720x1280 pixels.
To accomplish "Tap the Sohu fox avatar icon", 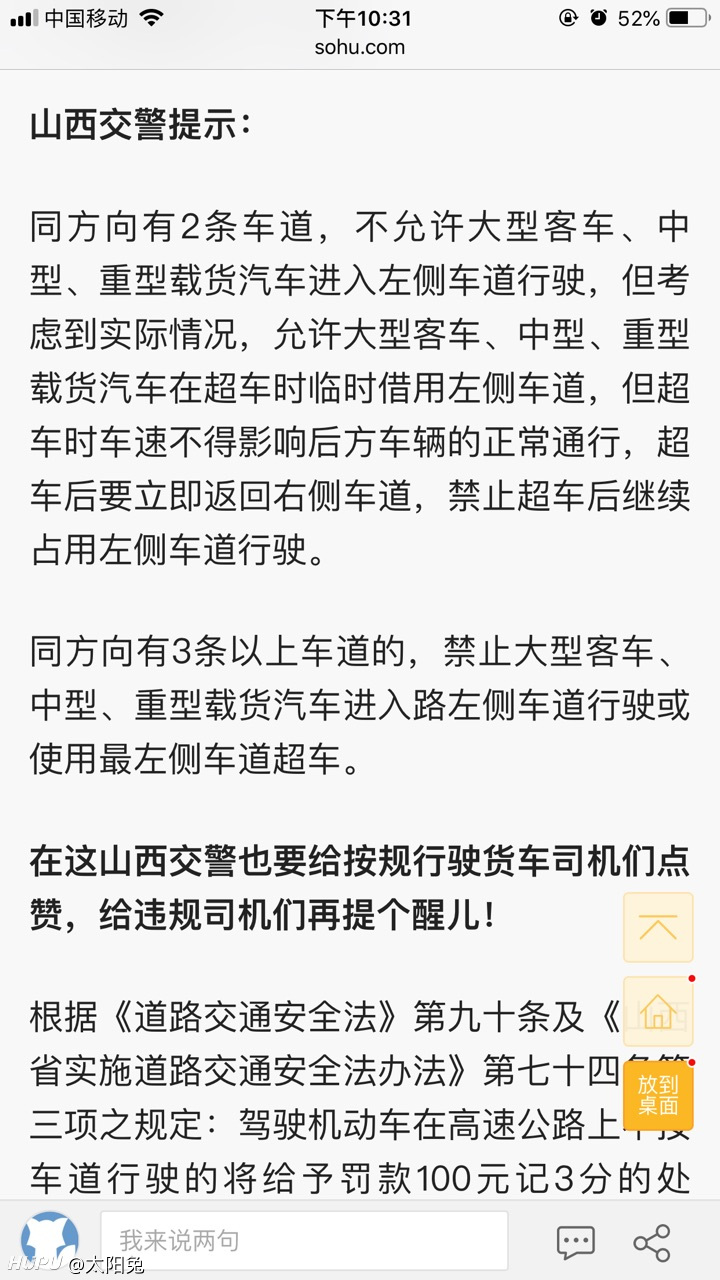I will [x=50, y=1240].
